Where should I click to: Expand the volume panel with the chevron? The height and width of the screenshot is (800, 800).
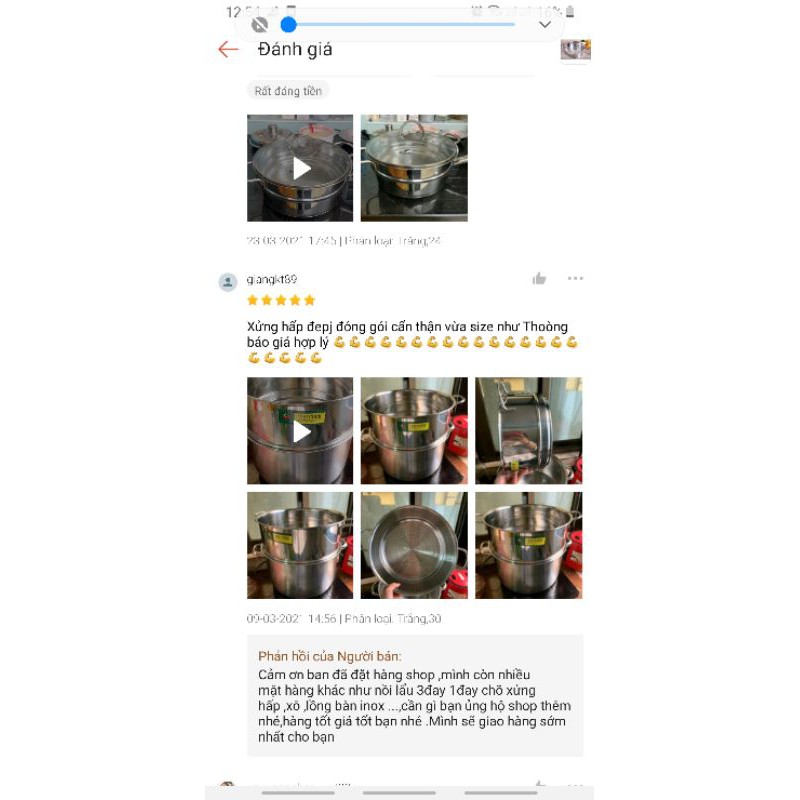click(545, 24)
